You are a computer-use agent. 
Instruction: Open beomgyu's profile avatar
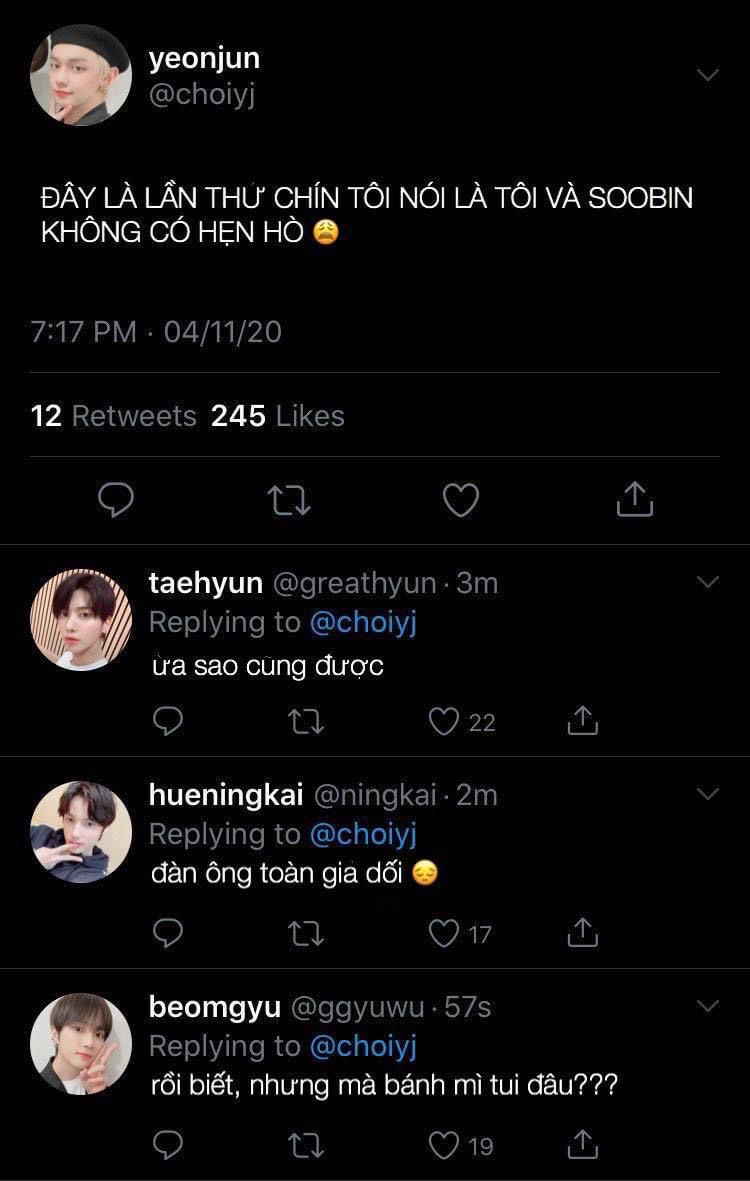tap(80, 1043)
